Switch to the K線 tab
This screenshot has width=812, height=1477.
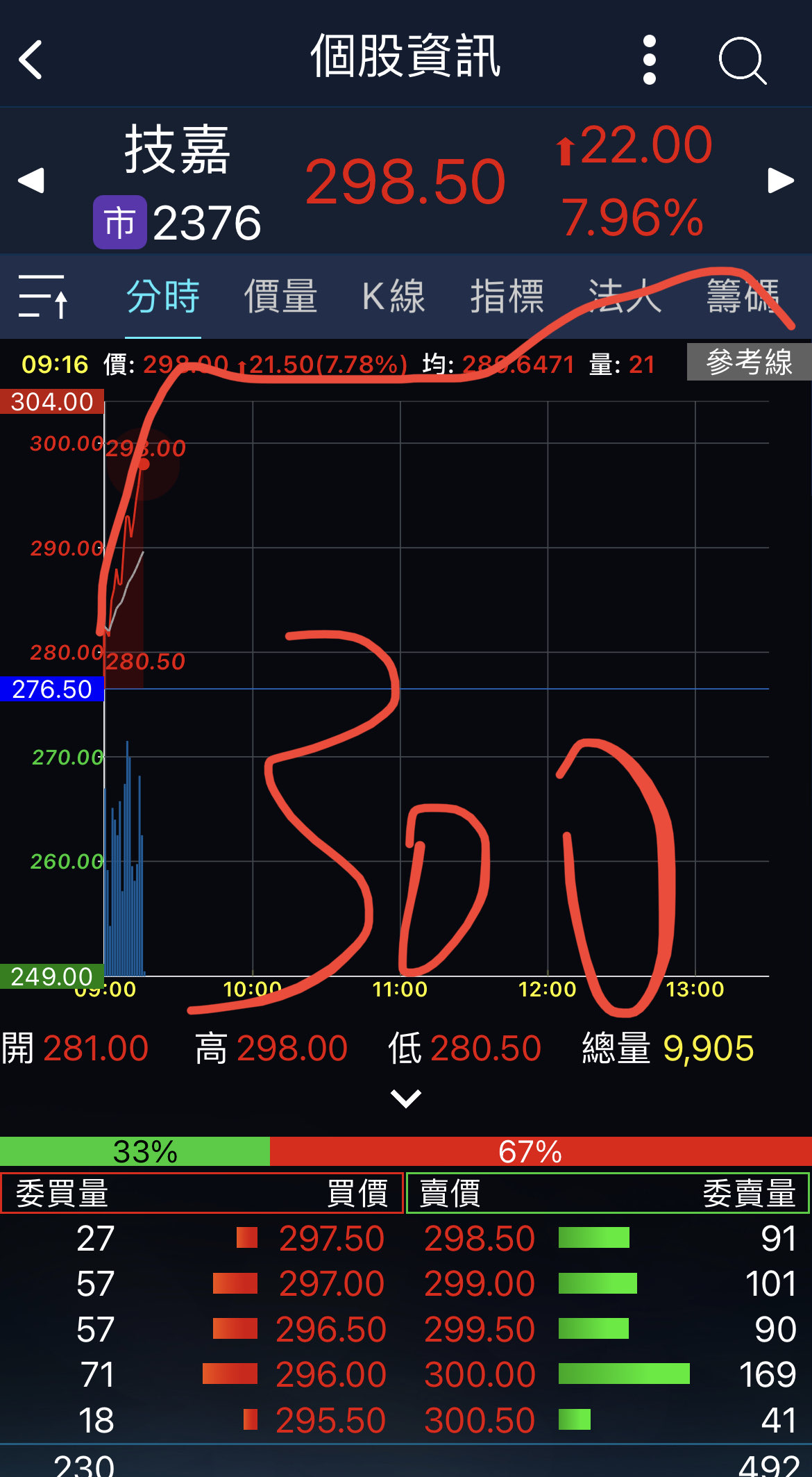tap(394, 297)
